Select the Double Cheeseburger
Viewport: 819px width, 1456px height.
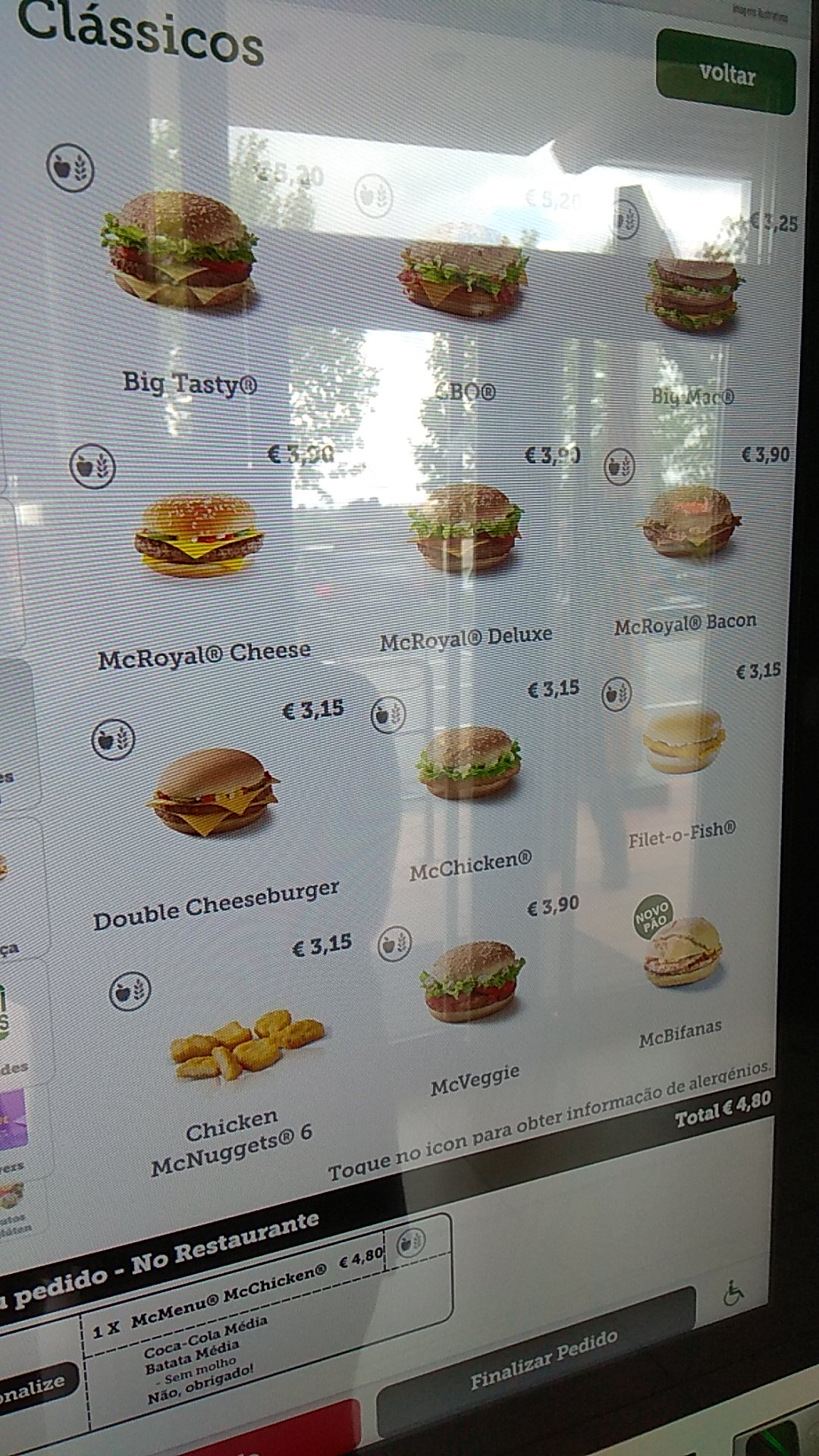(x=215, y=792)
